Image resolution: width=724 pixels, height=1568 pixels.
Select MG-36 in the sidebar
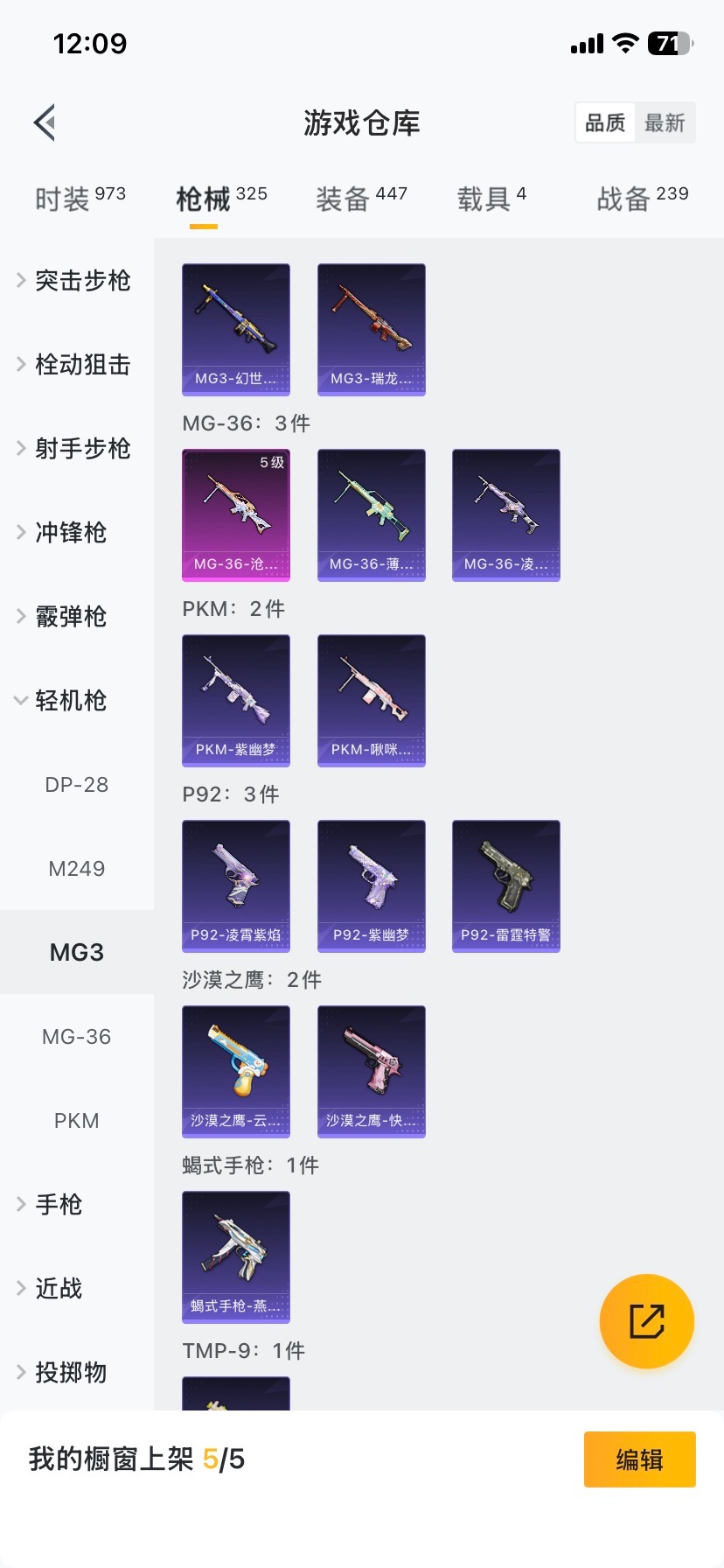(76, 1036)
